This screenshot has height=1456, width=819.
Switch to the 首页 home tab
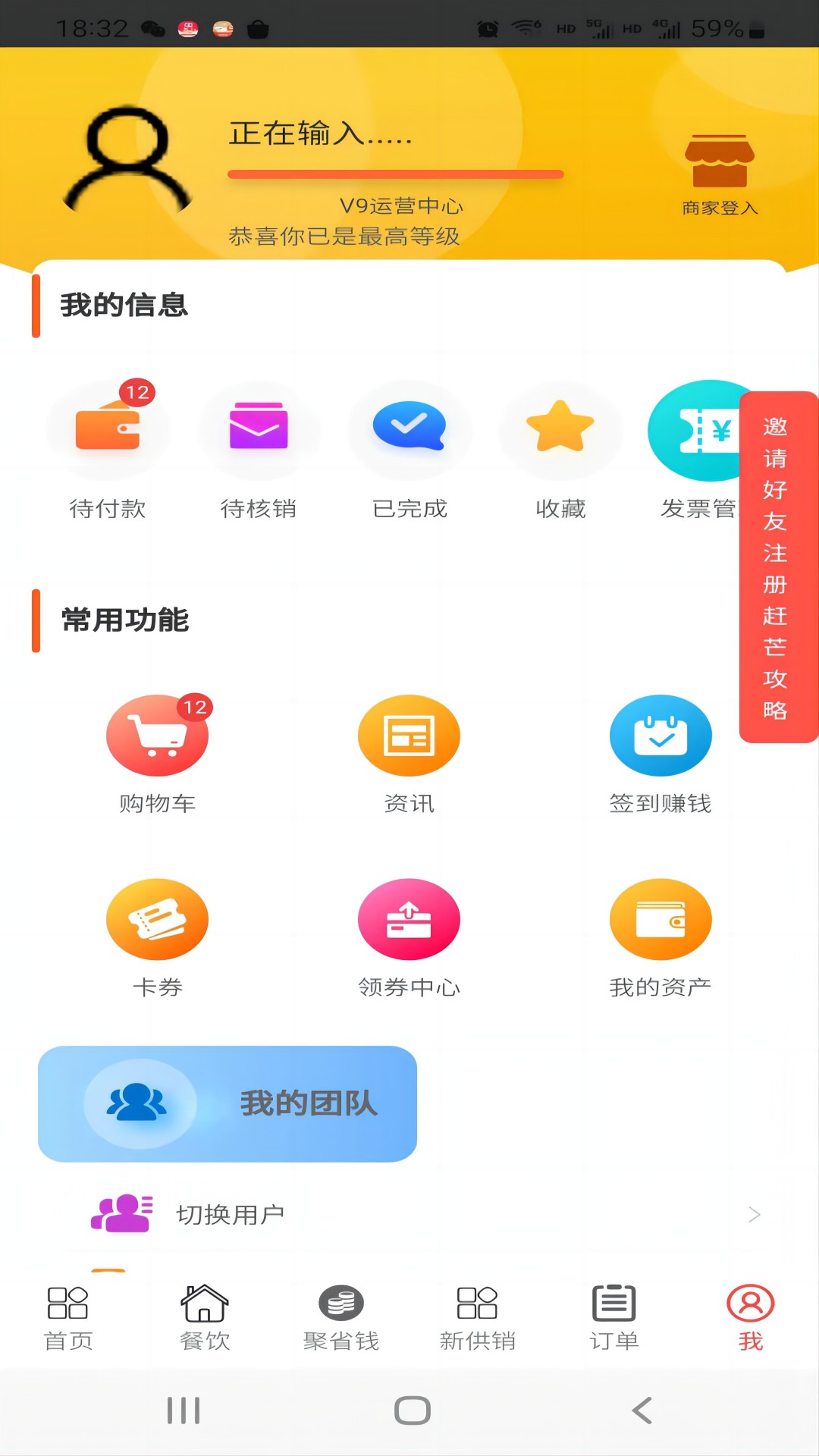[68, 1318]
